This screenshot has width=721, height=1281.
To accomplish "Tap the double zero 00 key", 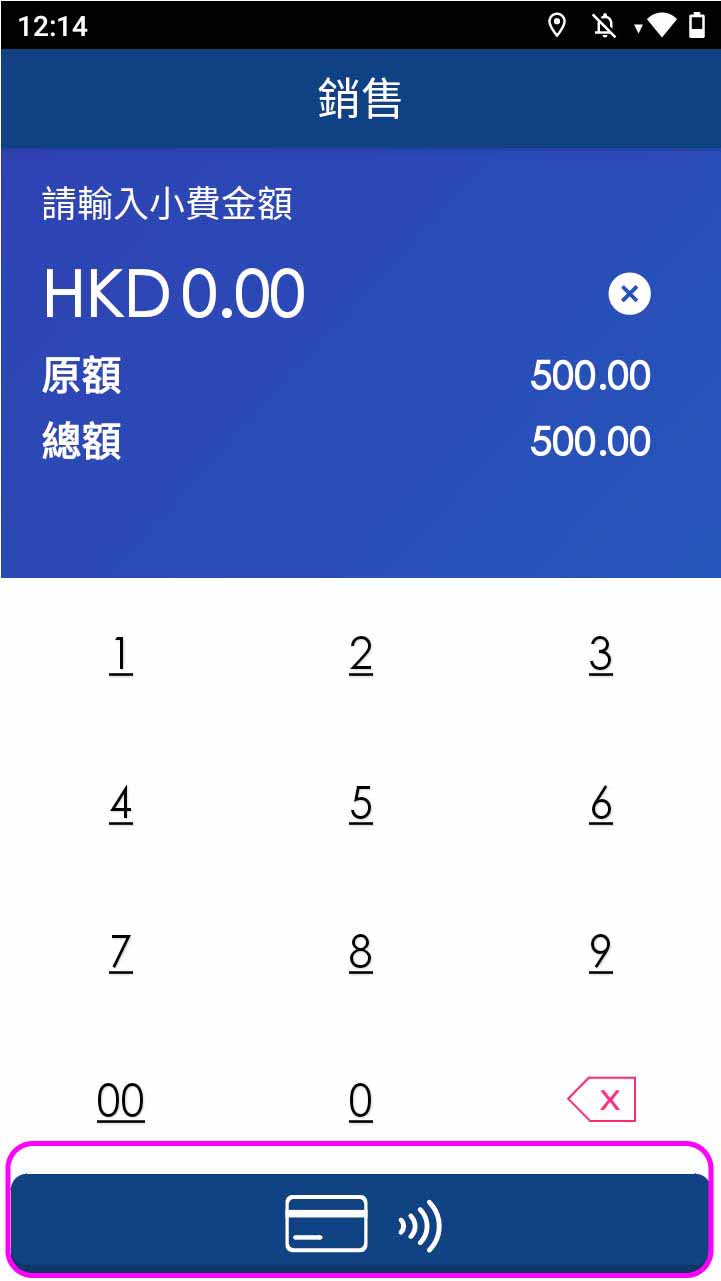I will coord(120,1100).
